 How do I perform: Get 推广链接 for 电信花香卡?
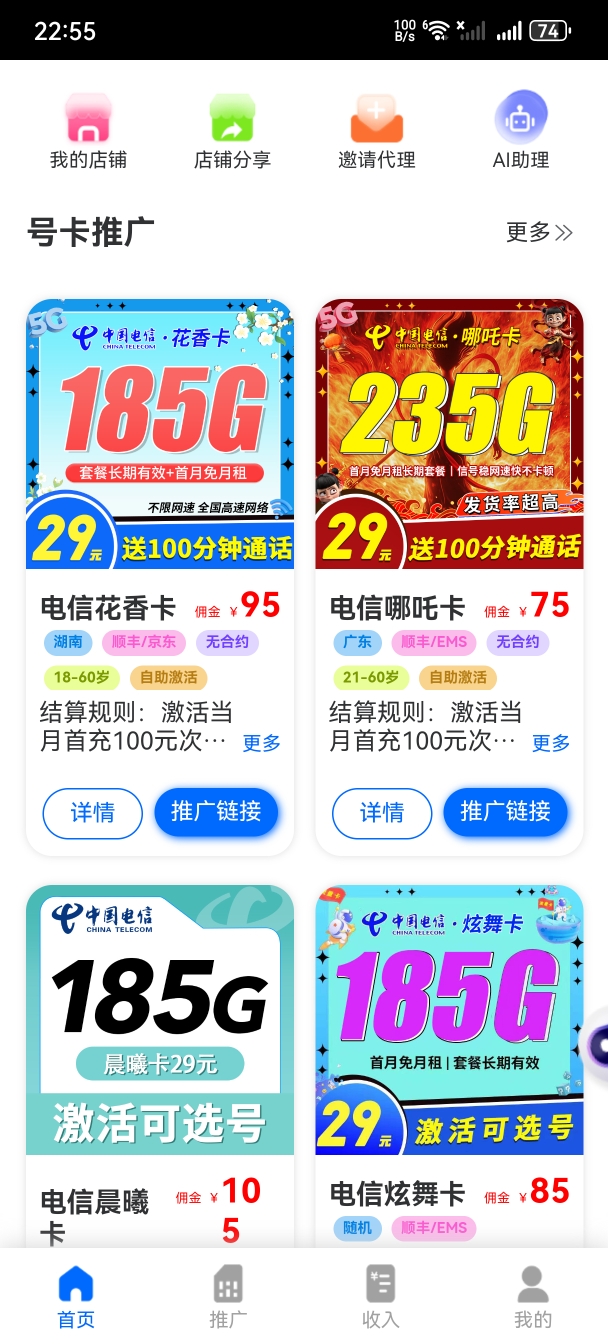point(216,811)
